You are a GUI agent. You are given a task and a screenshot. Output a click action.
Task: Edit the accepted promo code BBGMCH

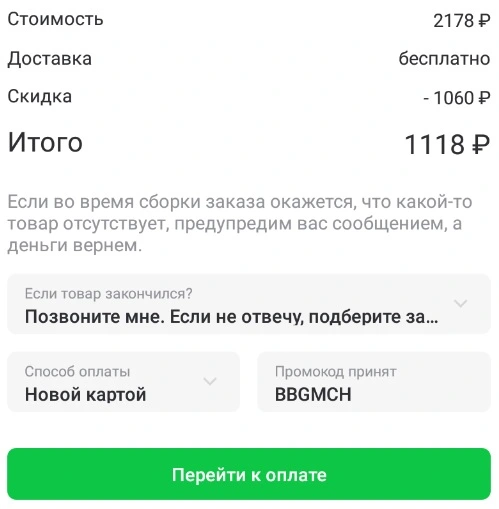tap(374, 382)
